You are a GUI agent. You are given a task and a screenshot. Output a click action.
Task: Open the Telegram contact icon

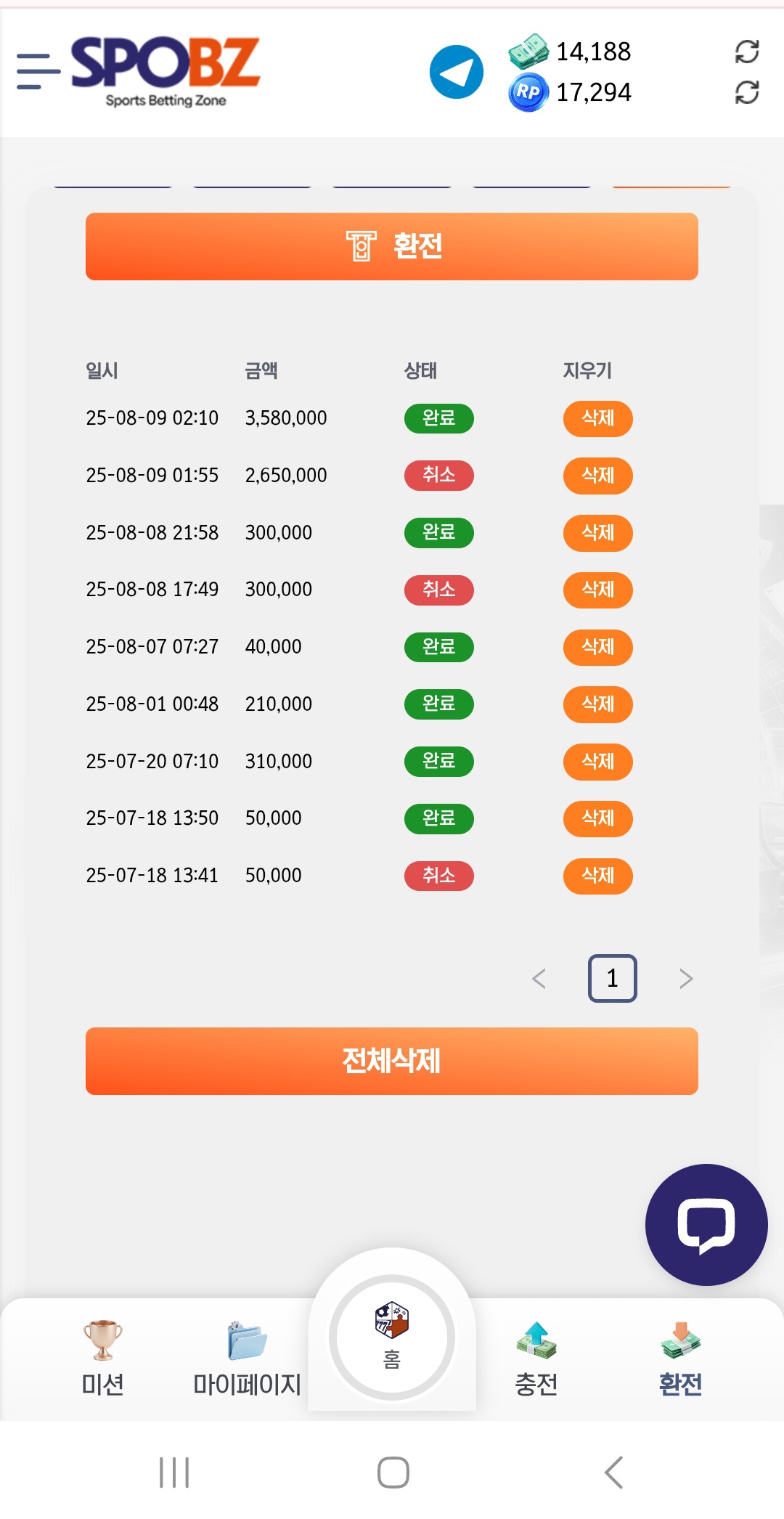457,71
